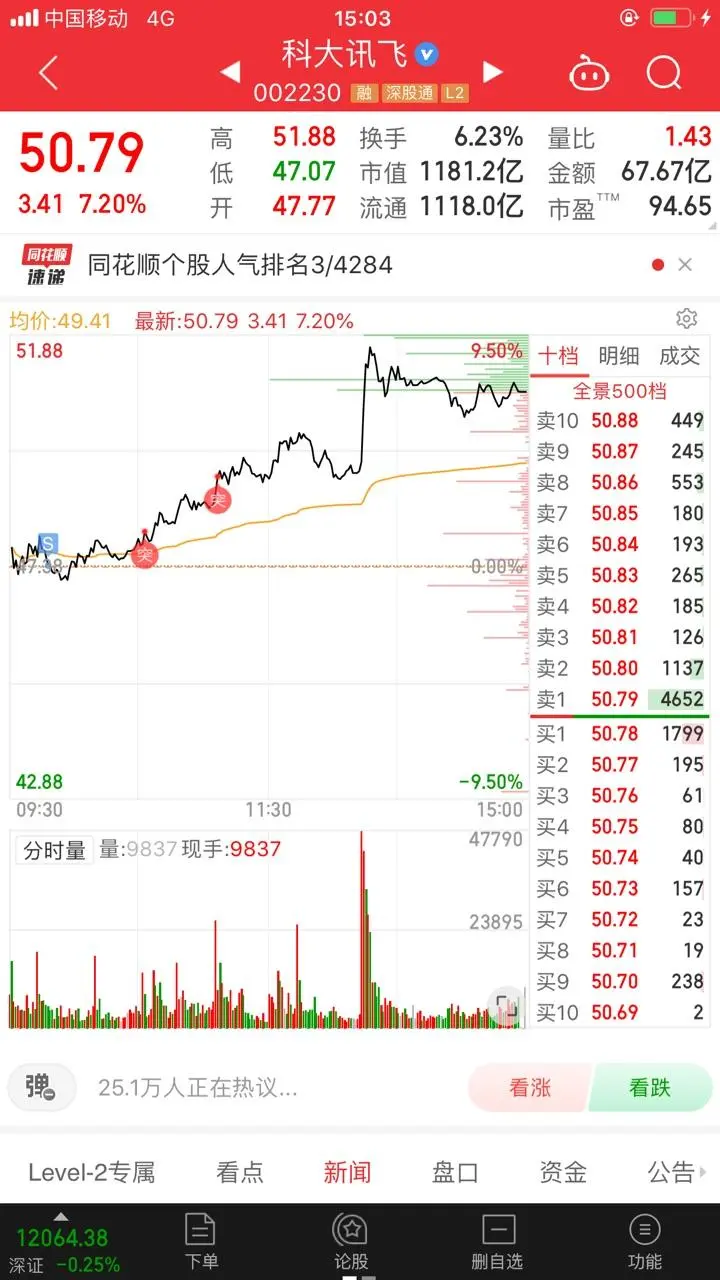Switch to the 资金 tab
Viewport: 720px width, 1280px height.
(563, 1172)
